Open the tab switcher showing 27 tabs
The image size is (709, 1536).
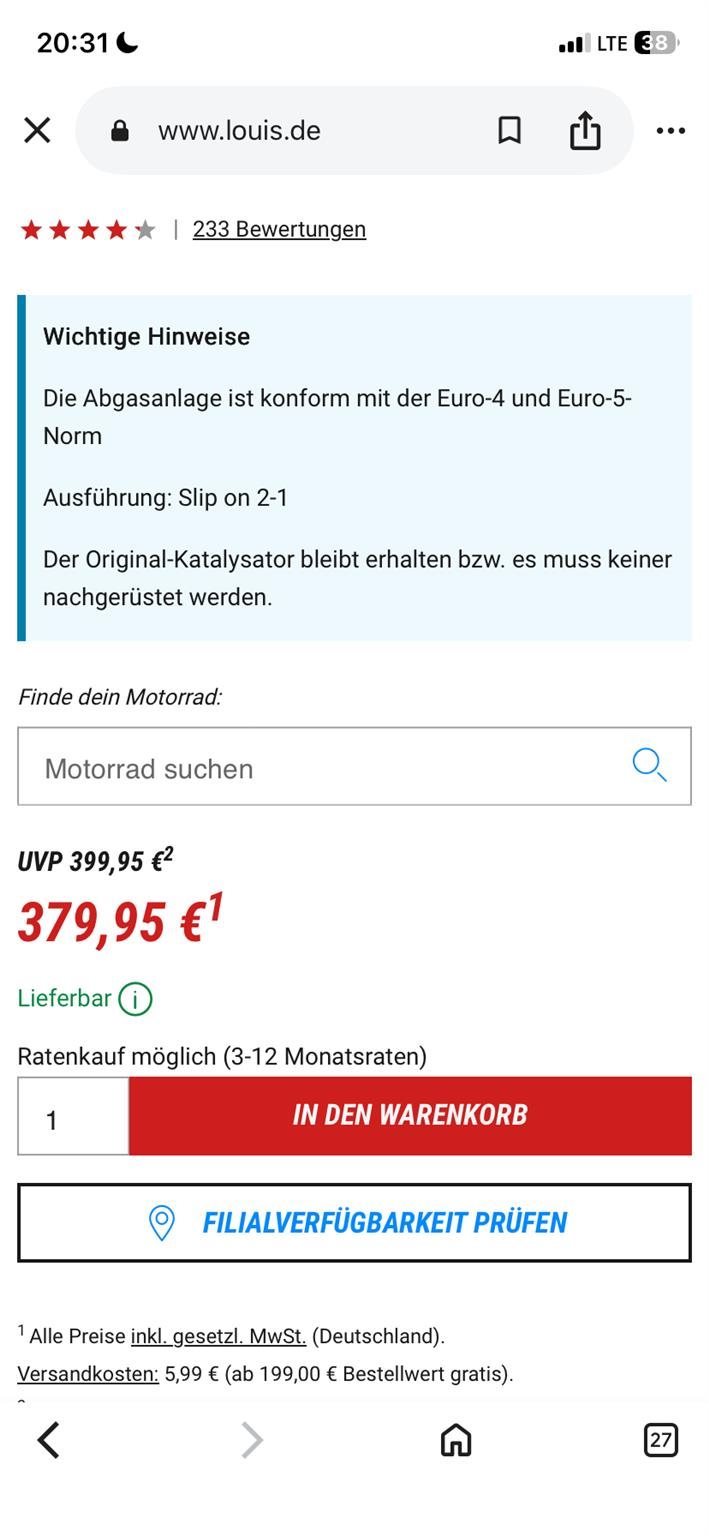pos(660,1440)
